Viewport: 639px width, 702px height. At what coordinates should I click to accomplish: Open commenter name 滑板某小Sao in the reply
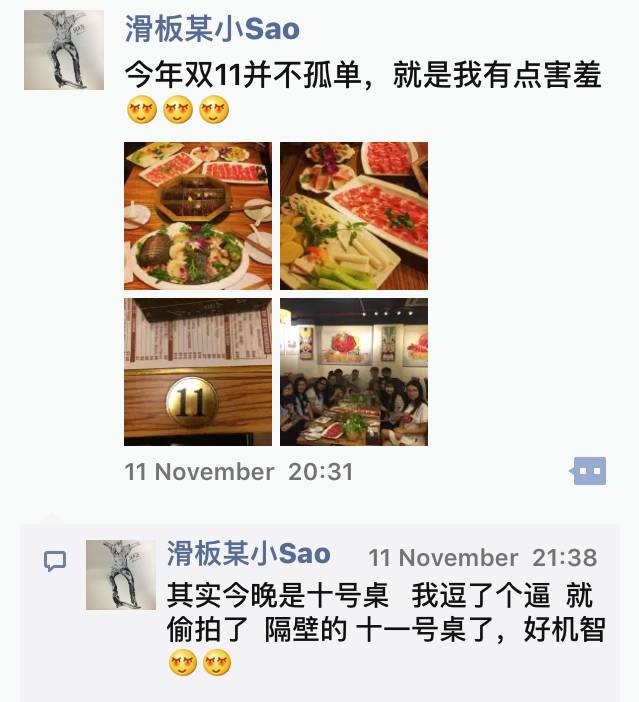[x=248, y=554]
